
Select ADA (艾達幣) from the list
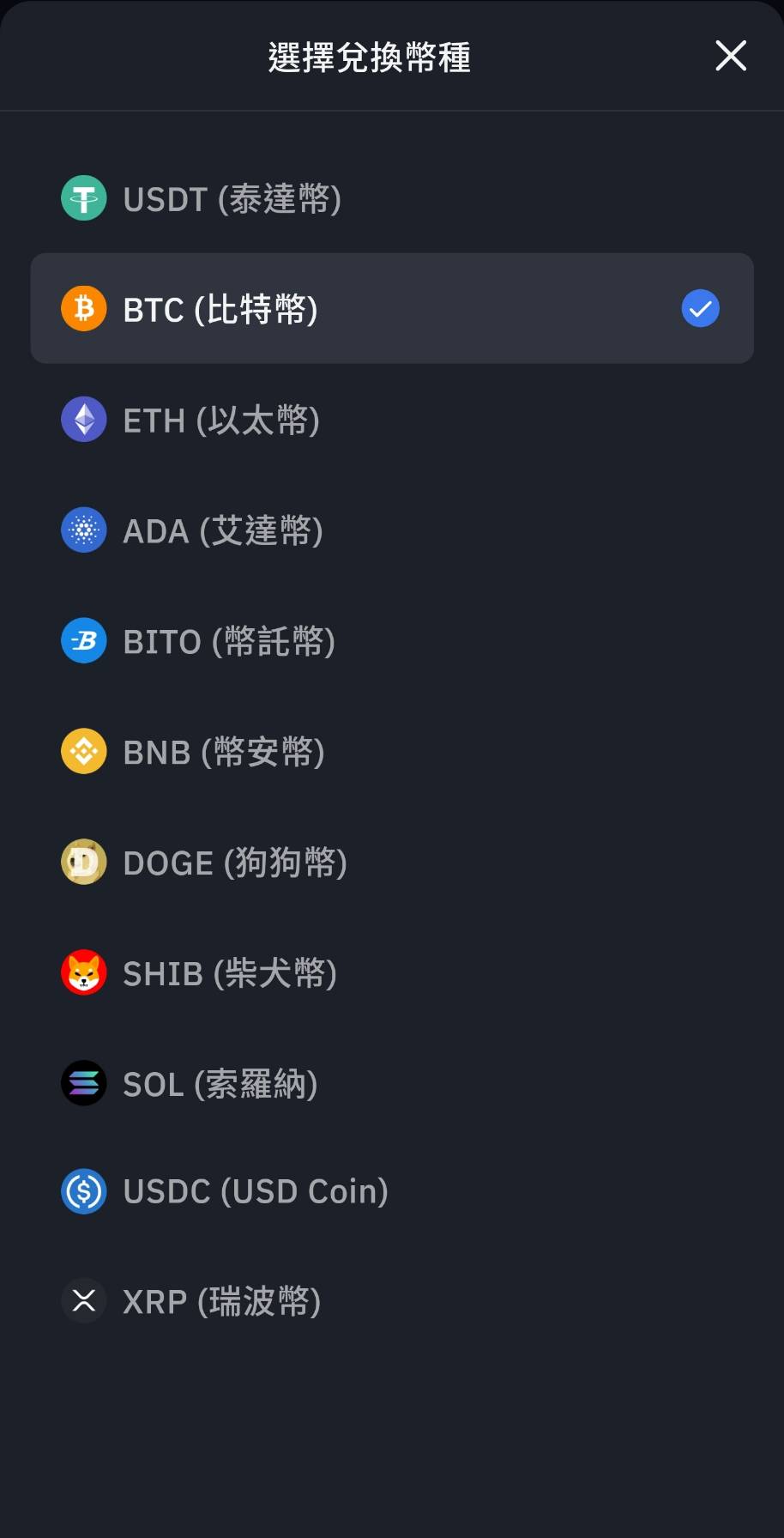click(221, 530)
